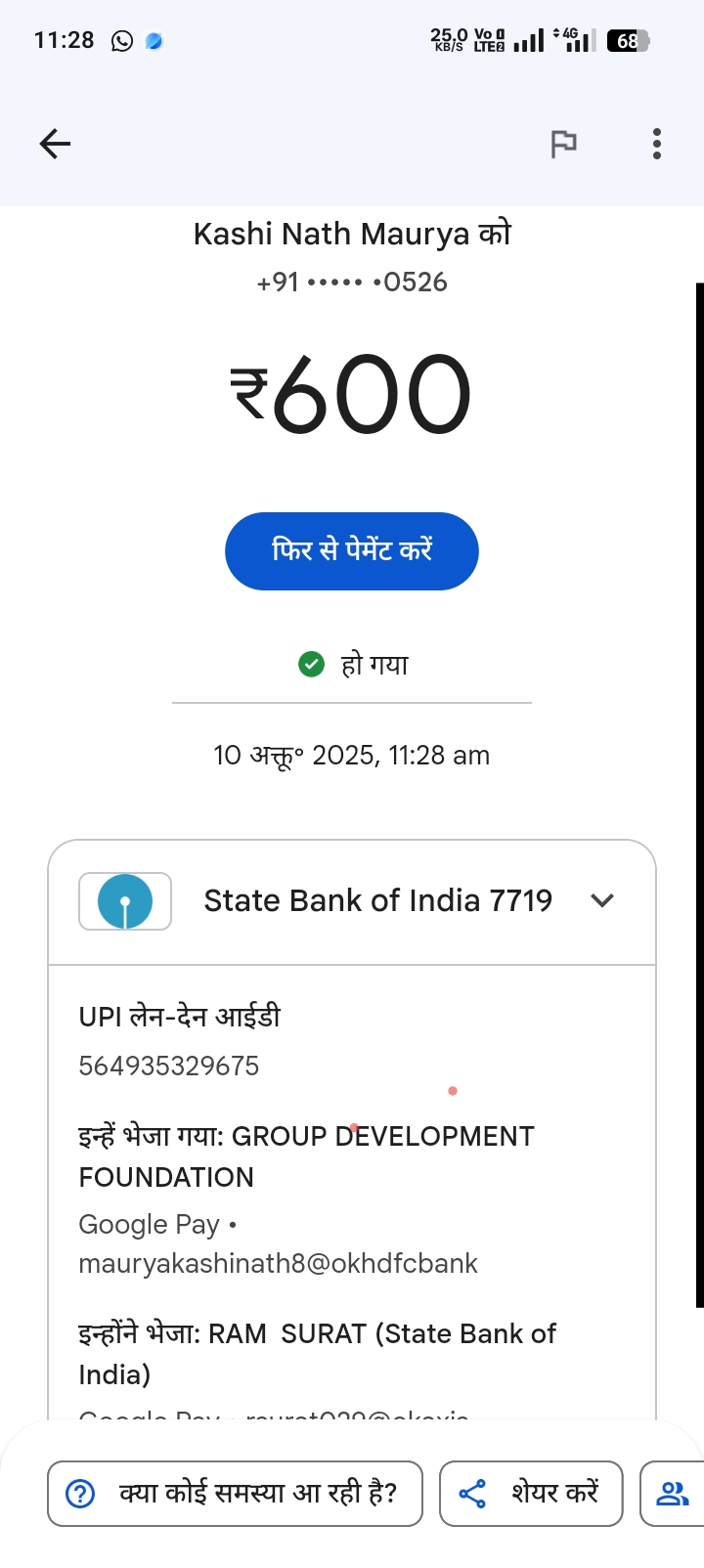
Task: Tap the people icon button beside शेयर करें
Action: tap(673, 1494)
